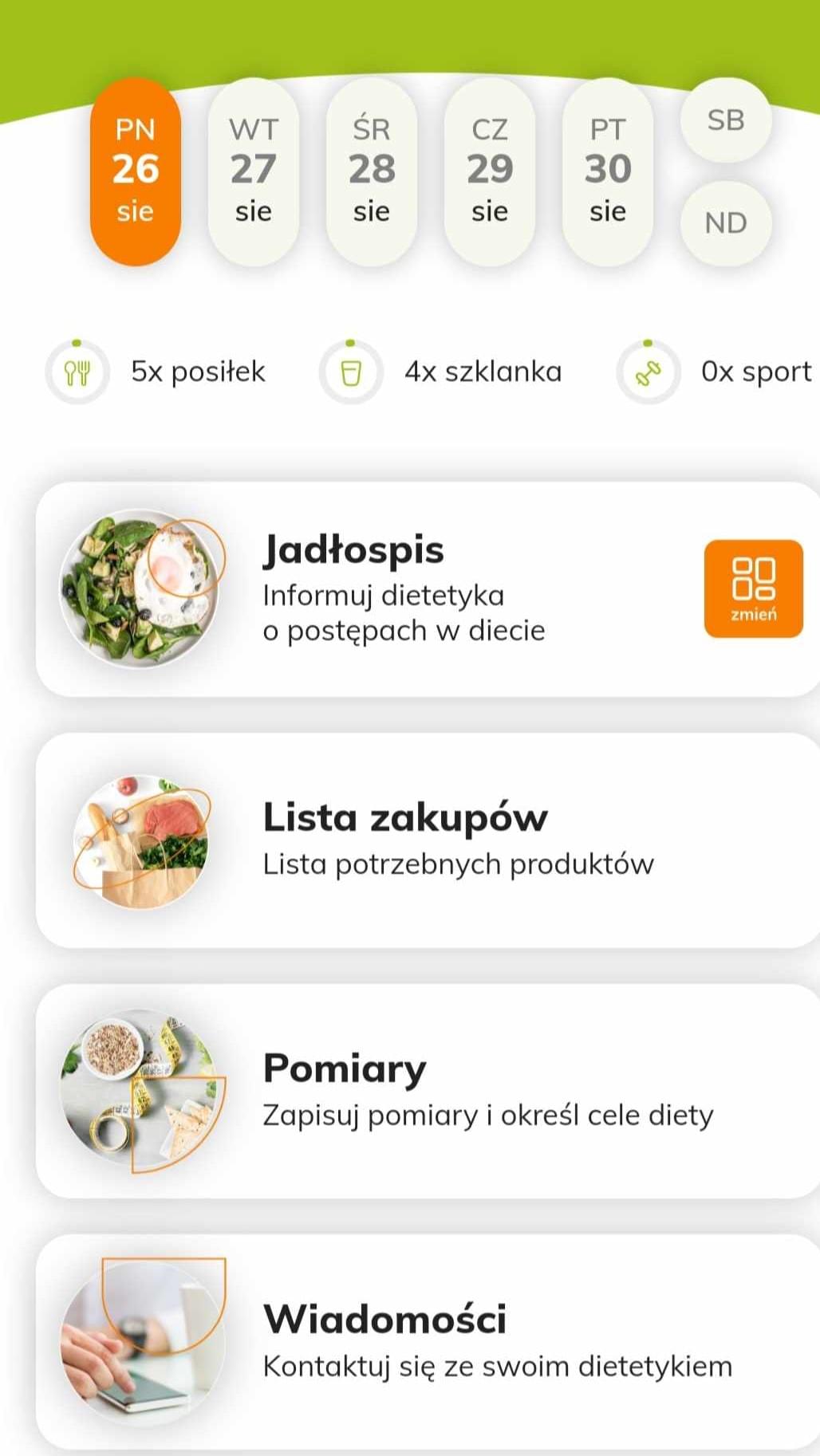This screenshot has height=1456, width=820.
Task: Switch to Friday PT 30 sie
Action: click(607, 169)
